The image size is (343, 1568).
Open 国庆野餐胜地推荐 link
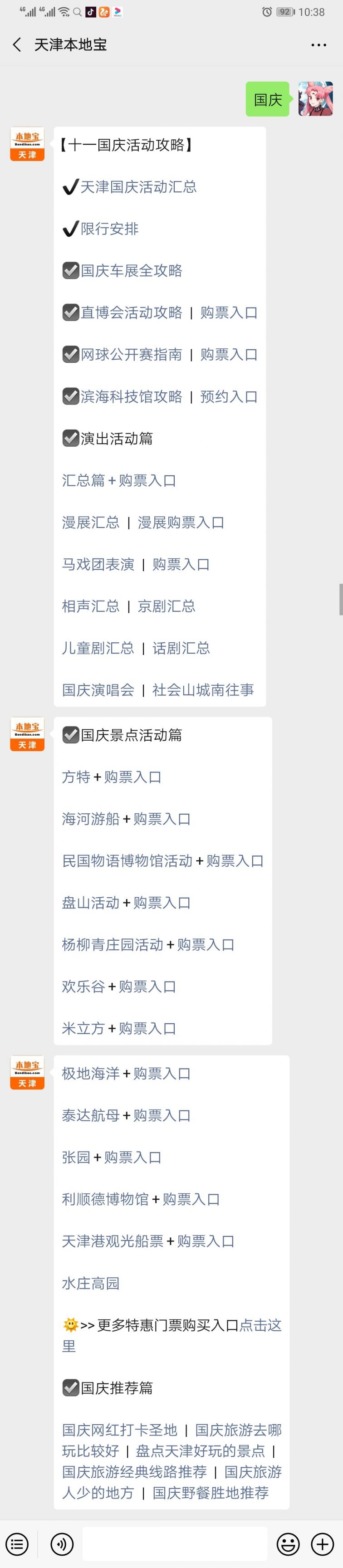[x=210, y=1493]
